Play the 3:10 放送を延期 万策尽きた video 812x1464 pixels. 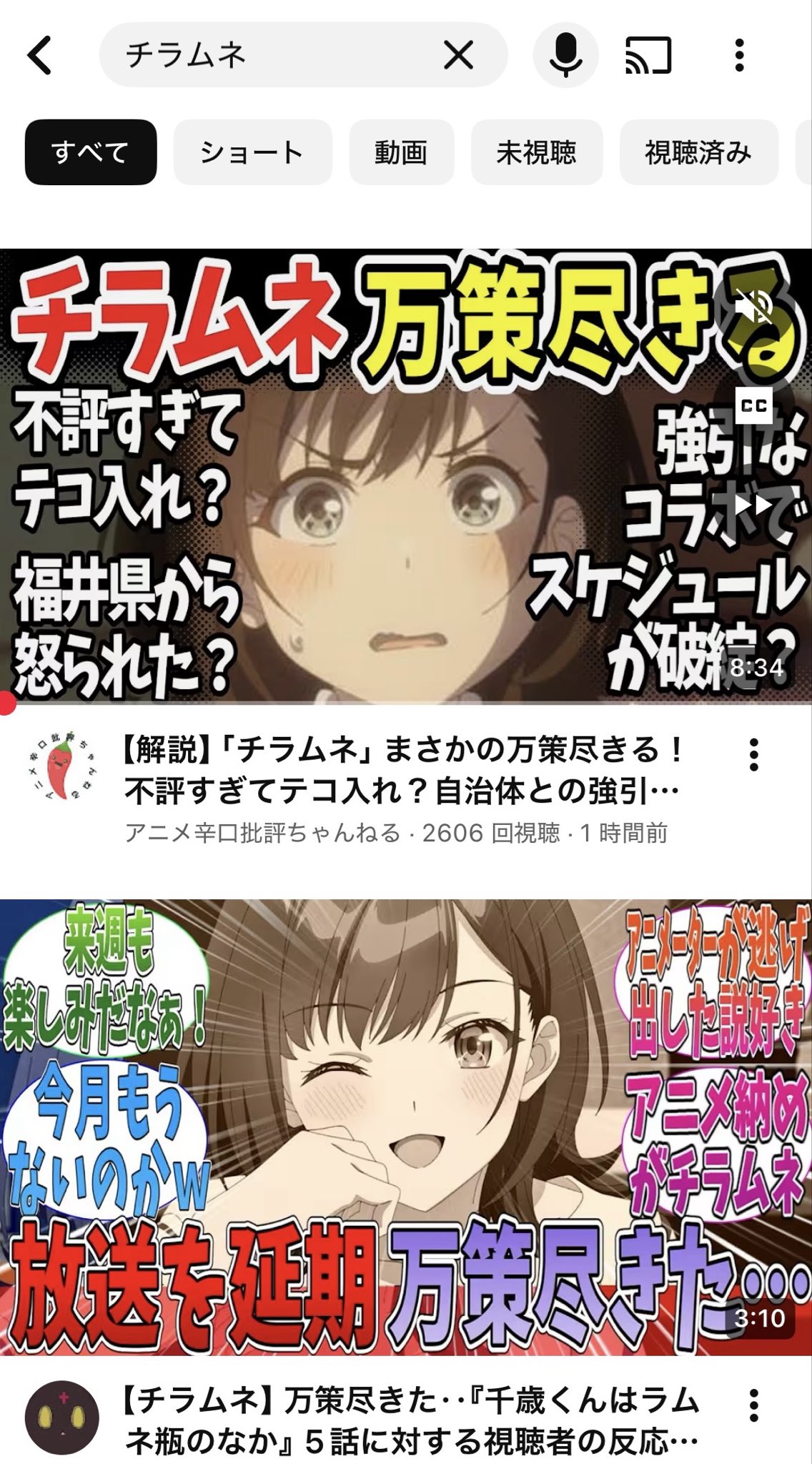[x=406, y=1126]
